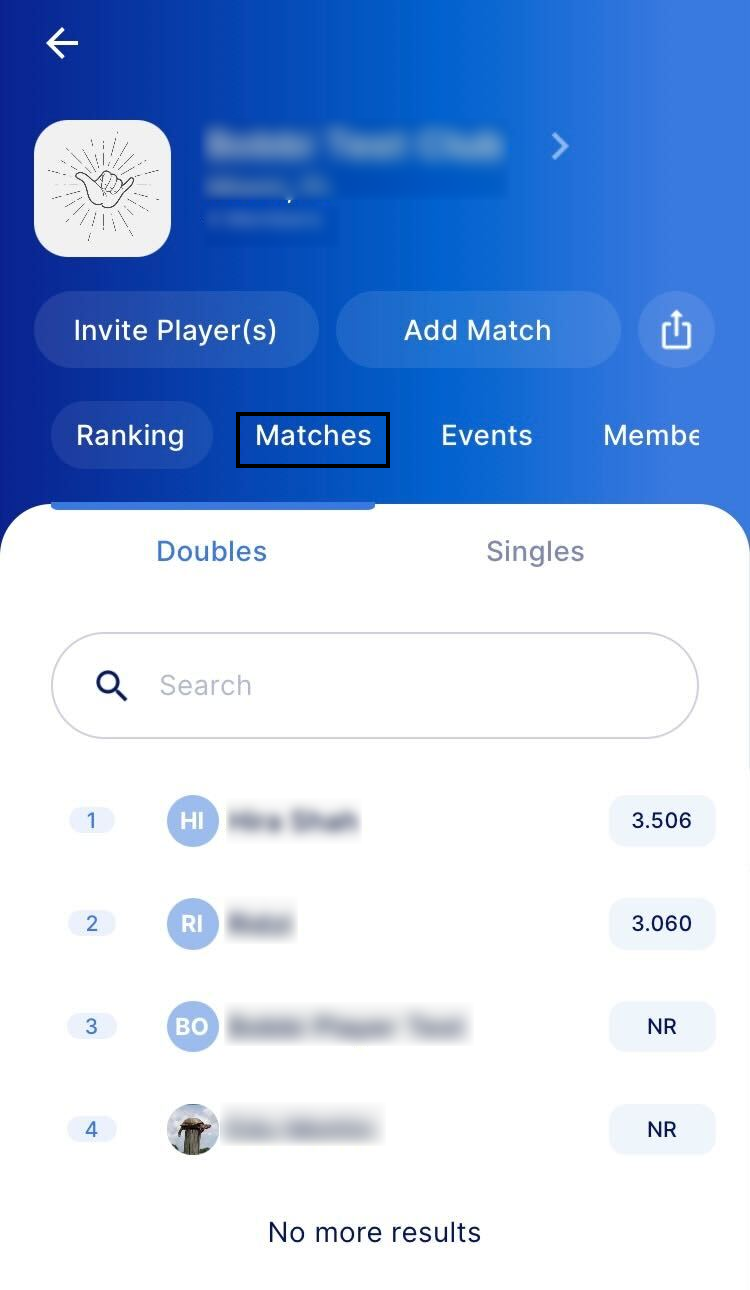Image resolution: width=750 pixels, height=1290 pixels.
Task: Switch to the Members tab
Action: tap(651, 436)
